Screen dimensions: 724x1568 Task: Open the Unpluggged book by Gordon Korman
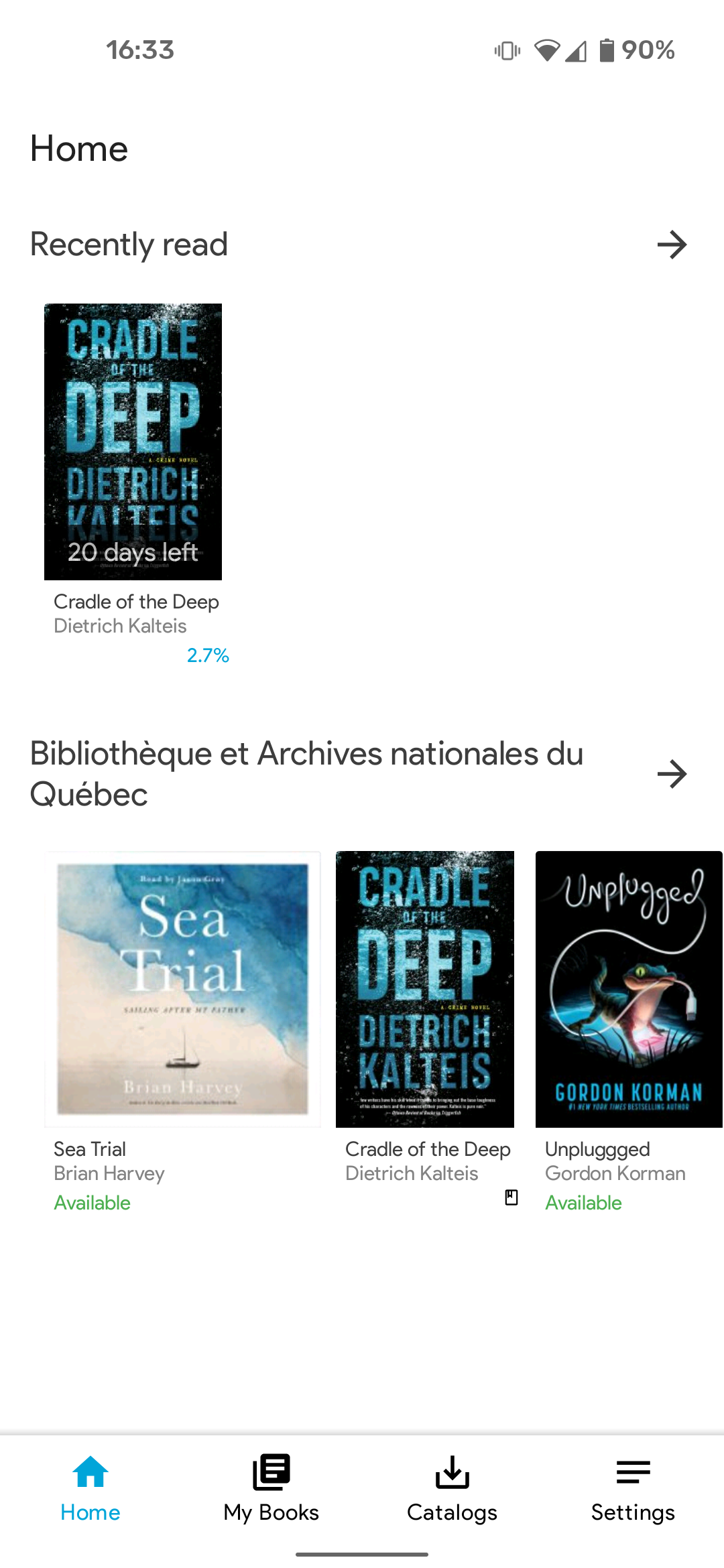pos(629,989)
